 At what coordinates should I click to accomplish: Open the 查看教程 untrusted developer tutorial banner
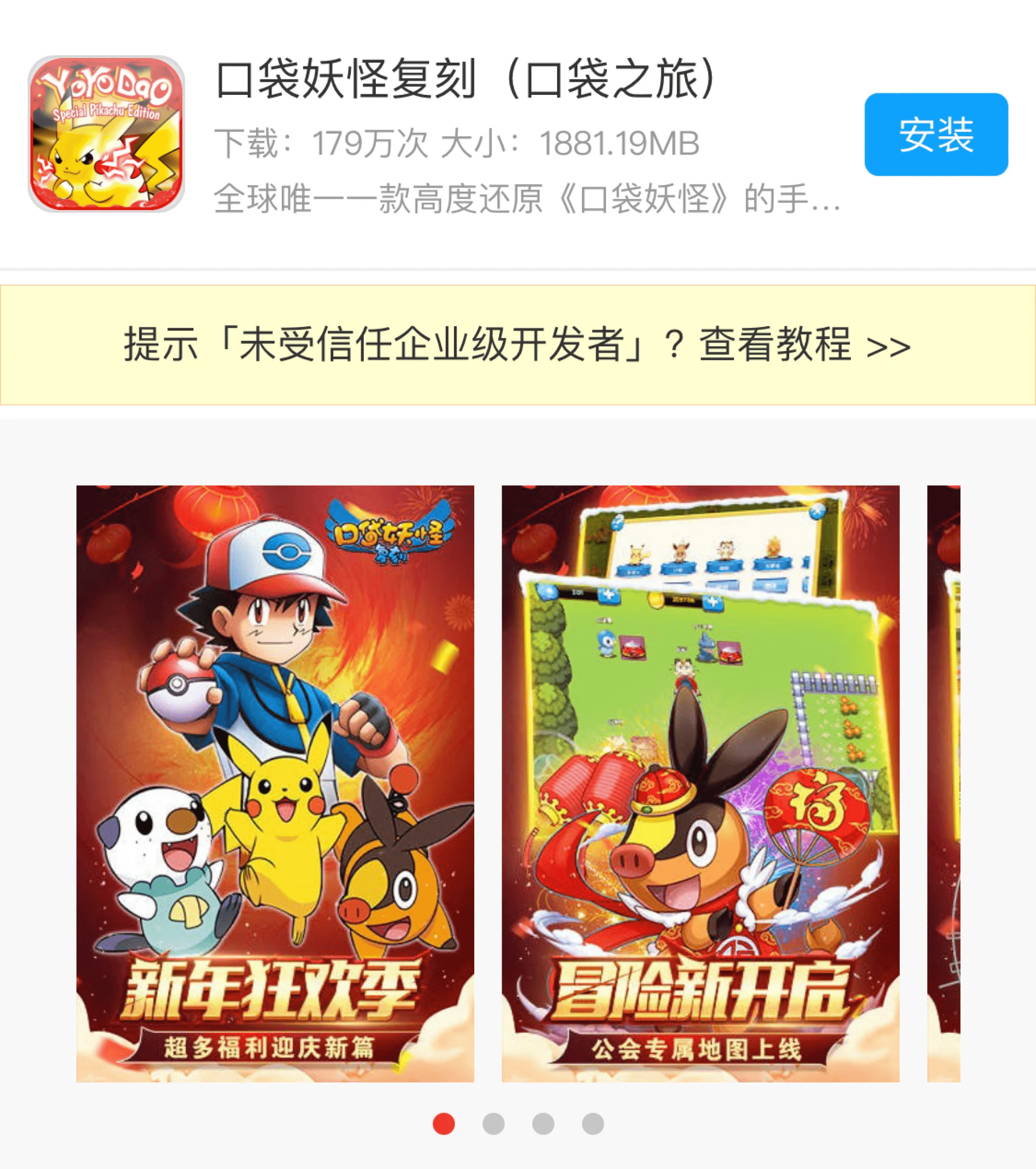pyautogui.click(x=517, y=345)
